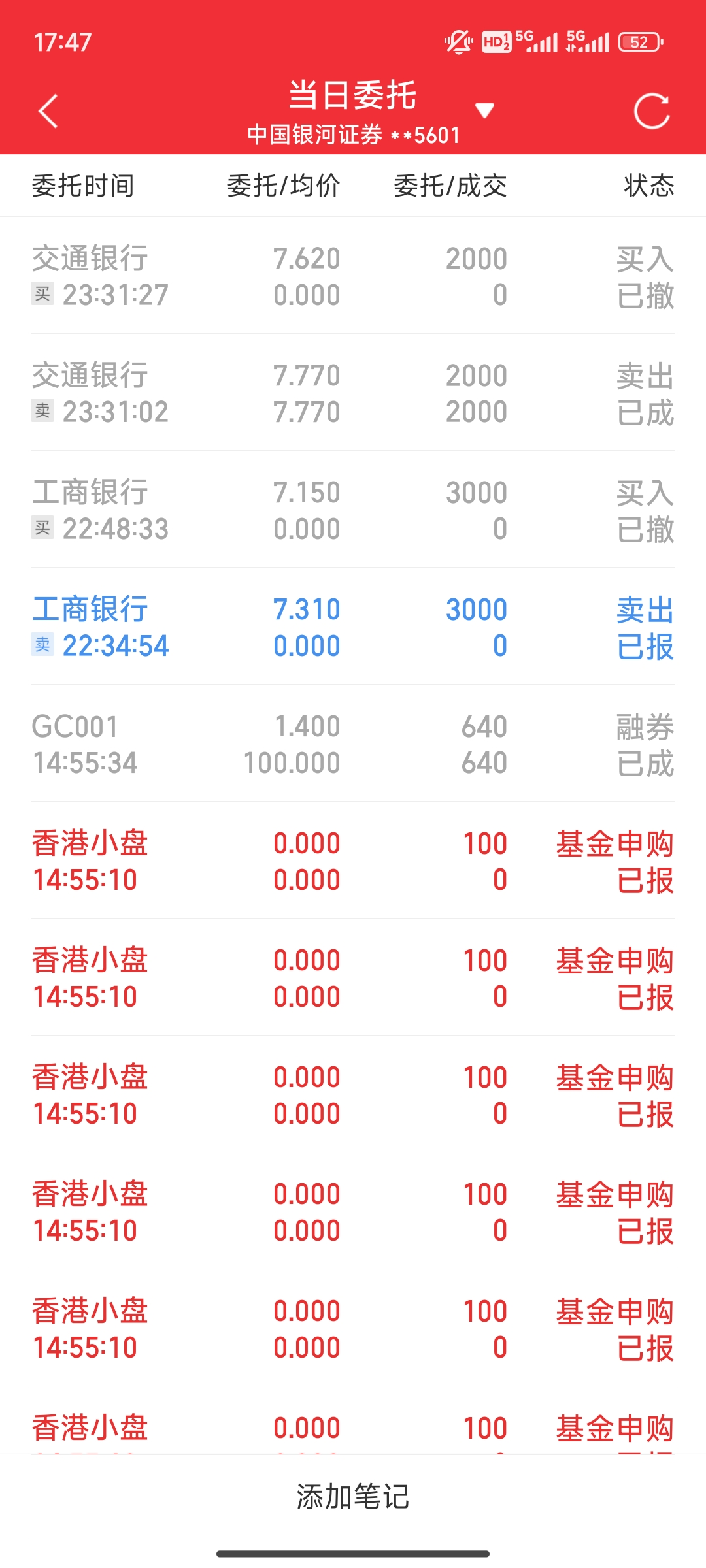The image size is (706, 1568).
Task: Open 交通银行 sell order at 23:31:02
Action: coord(353,393)
